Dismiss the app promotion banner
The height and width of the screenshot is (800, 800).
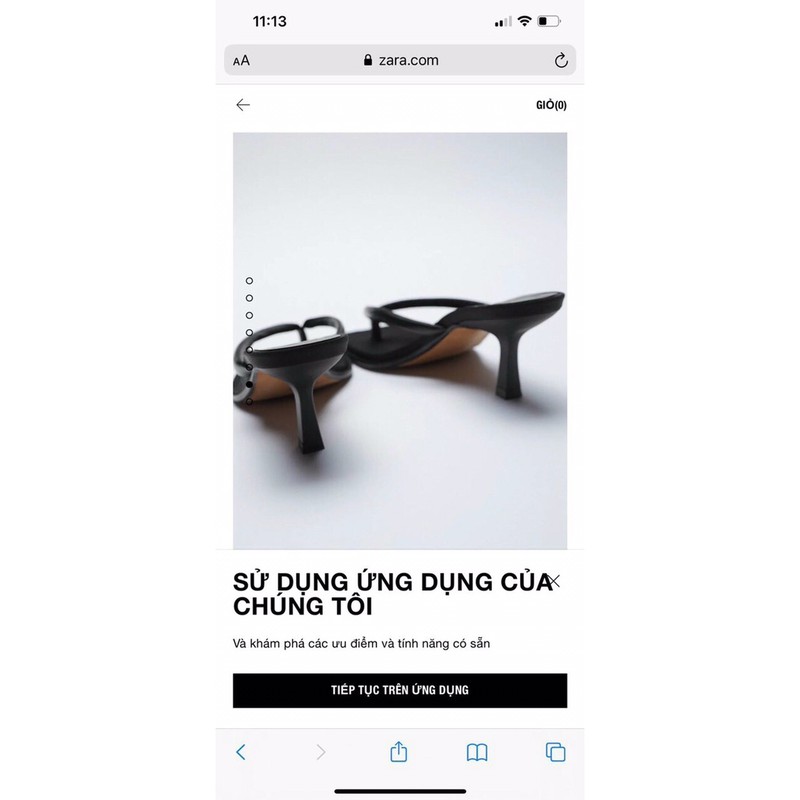[554, 580]
